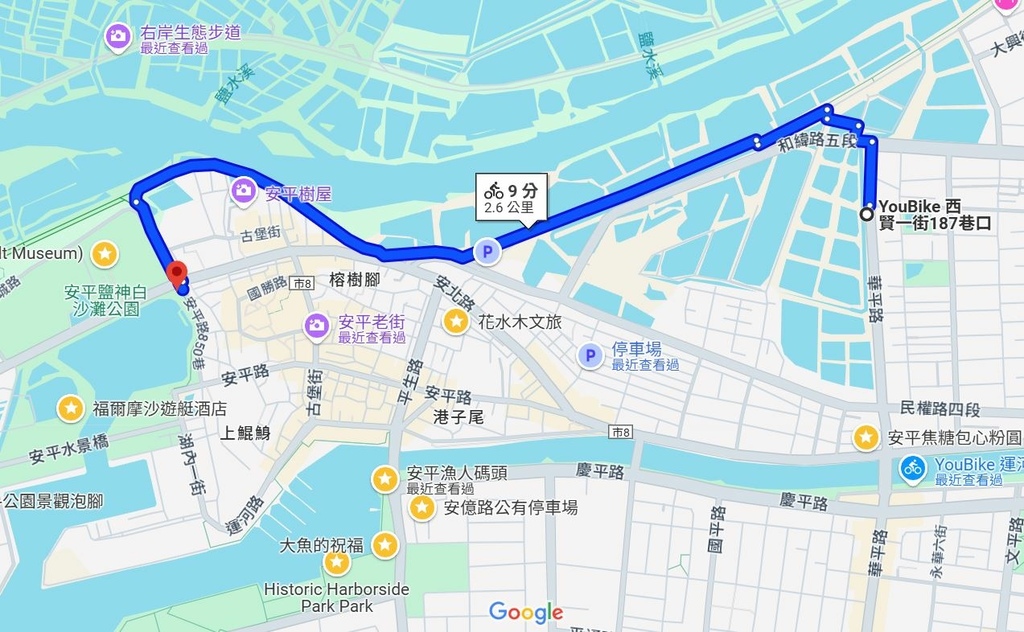Tap the YouBike 西賢一街187巷口 origin marker
Screen dimensions: 1024x632
coord(866,214)
